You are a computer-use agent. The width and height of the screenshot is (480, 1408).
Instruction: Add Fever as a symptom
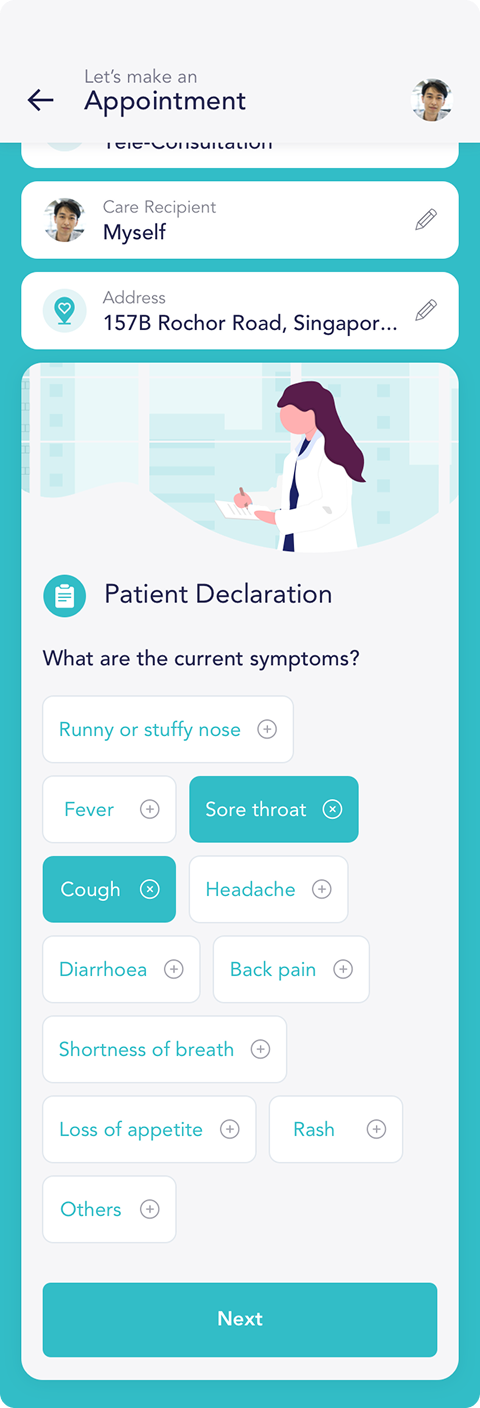(109, 809)
